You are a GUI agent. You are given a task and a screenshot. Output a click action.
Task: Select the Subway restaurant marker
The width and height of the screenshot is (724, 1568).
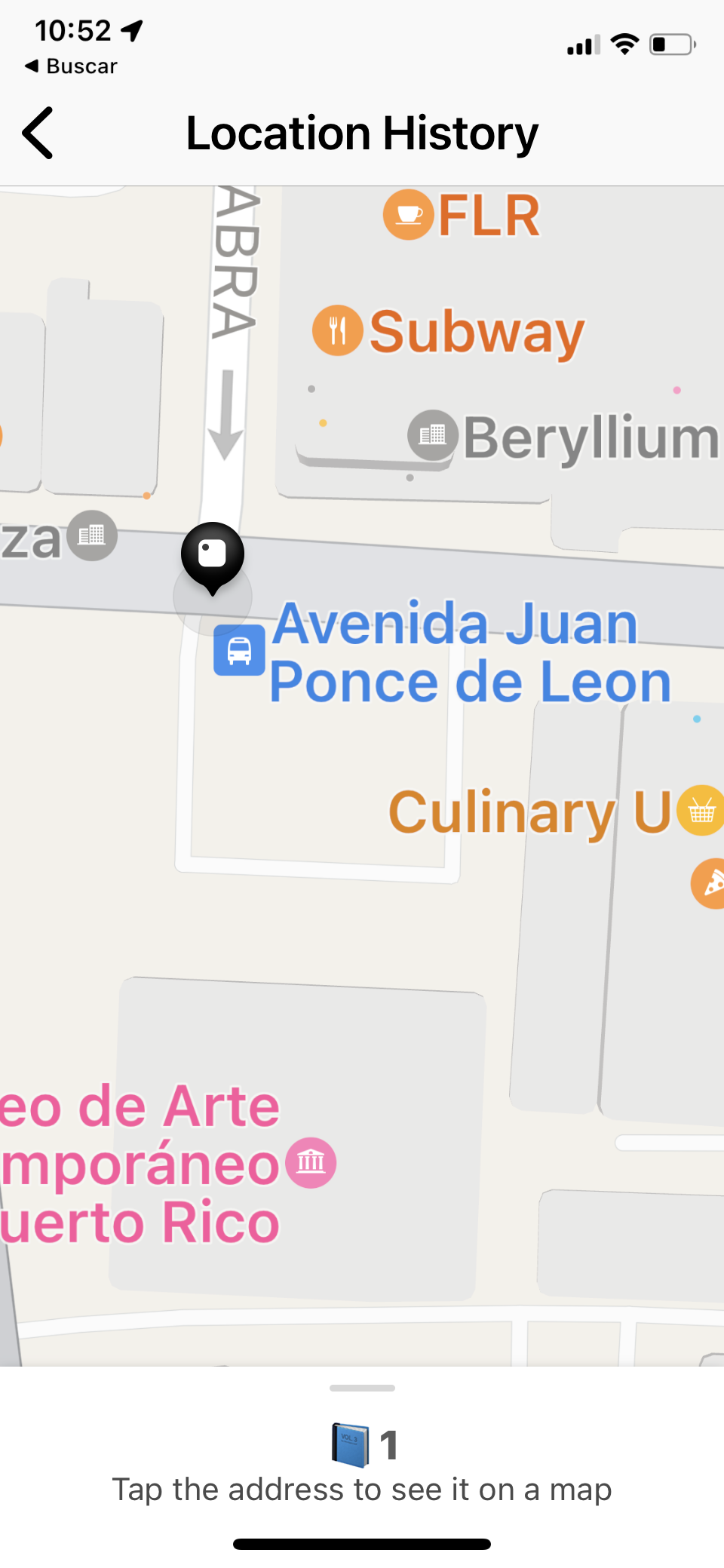tap(337, 330)
